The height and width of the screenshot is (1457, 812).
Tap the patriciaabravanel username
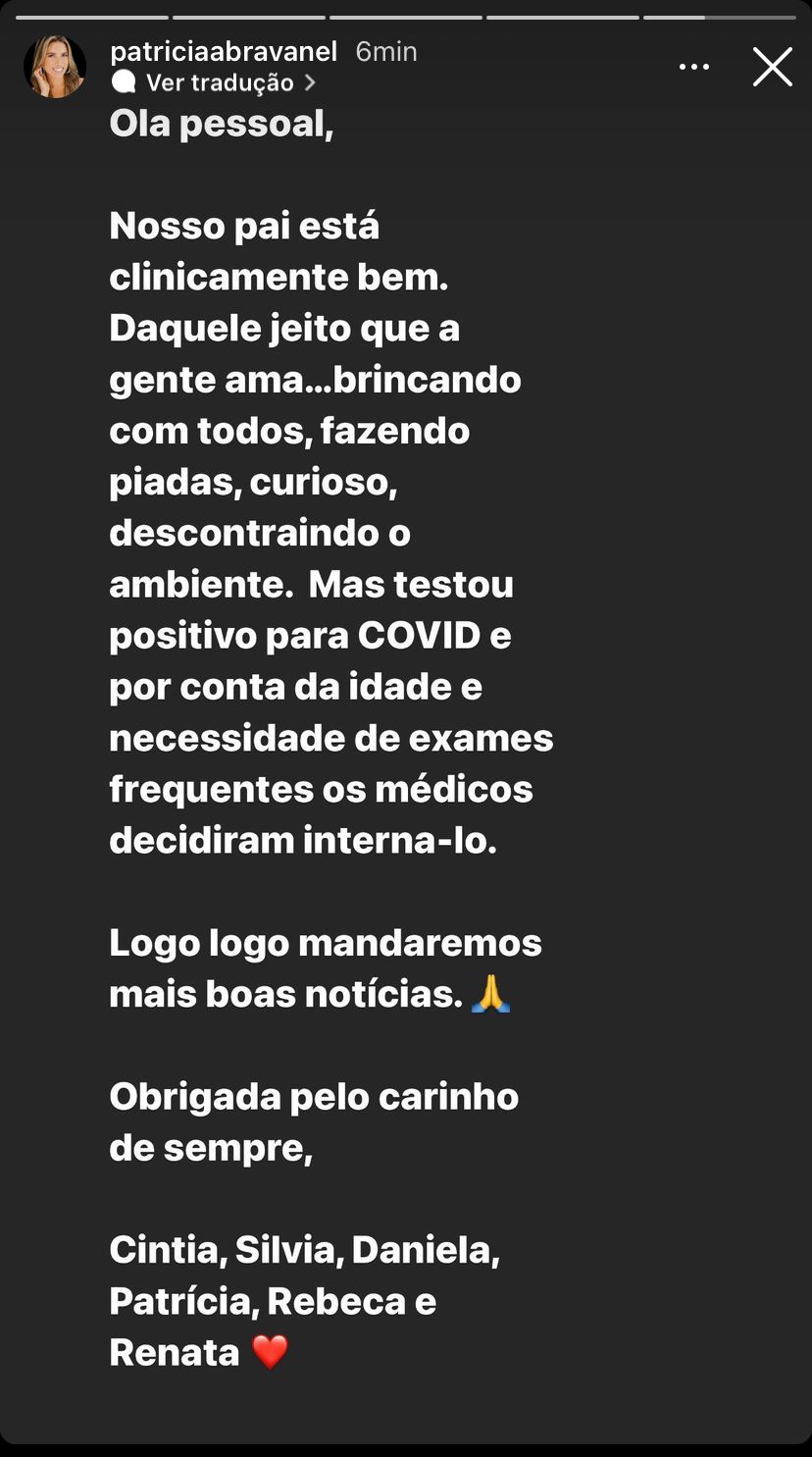tap(224, 52)
